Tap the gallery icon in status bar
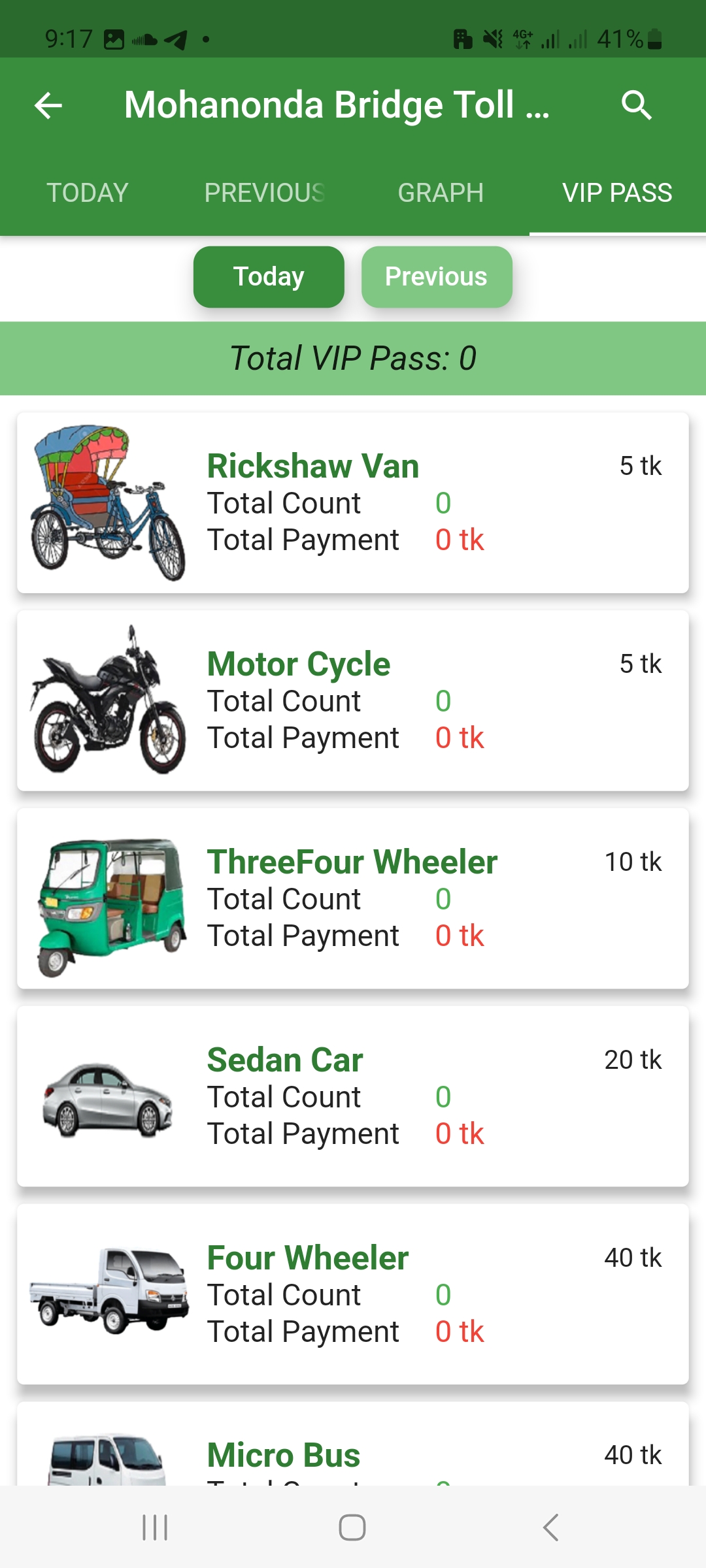This screenshot has height=1568, width=706. pos(115,39)
